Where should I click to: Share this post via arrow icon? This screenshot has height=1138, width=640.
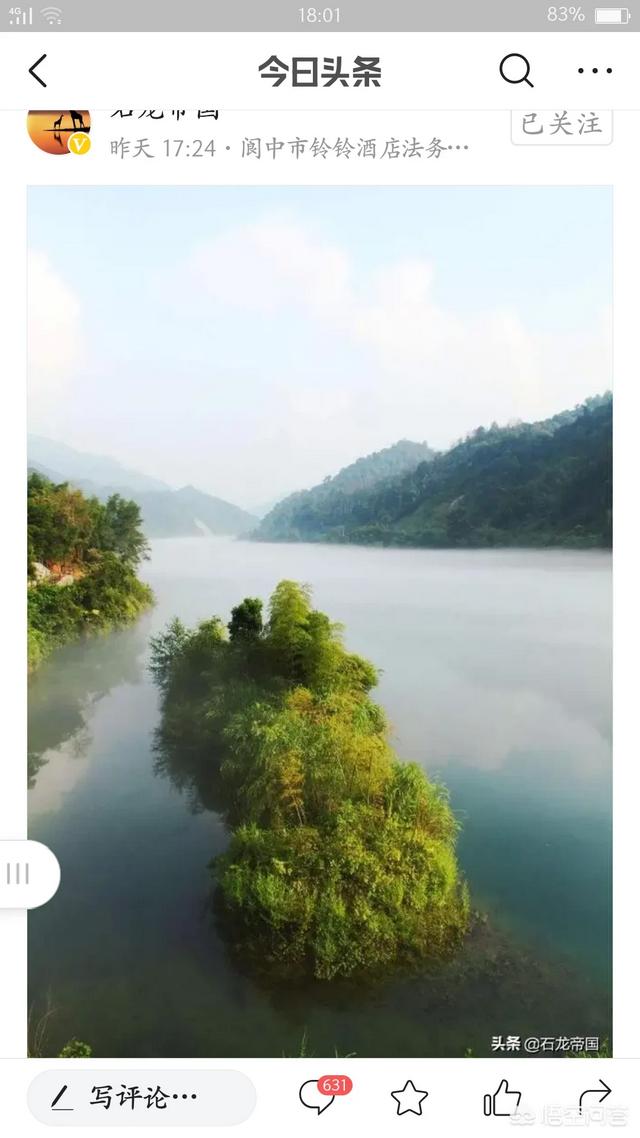[594, 1097]
